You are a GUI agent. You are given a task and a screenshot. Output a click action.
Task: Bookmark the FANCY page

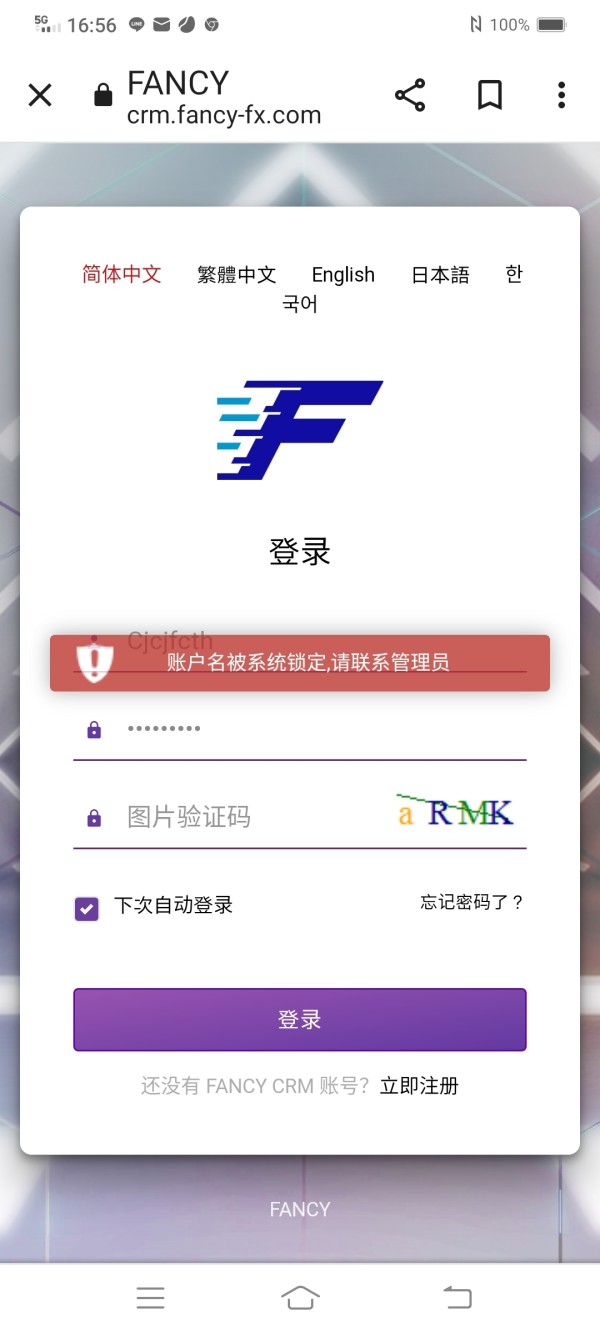489,95
